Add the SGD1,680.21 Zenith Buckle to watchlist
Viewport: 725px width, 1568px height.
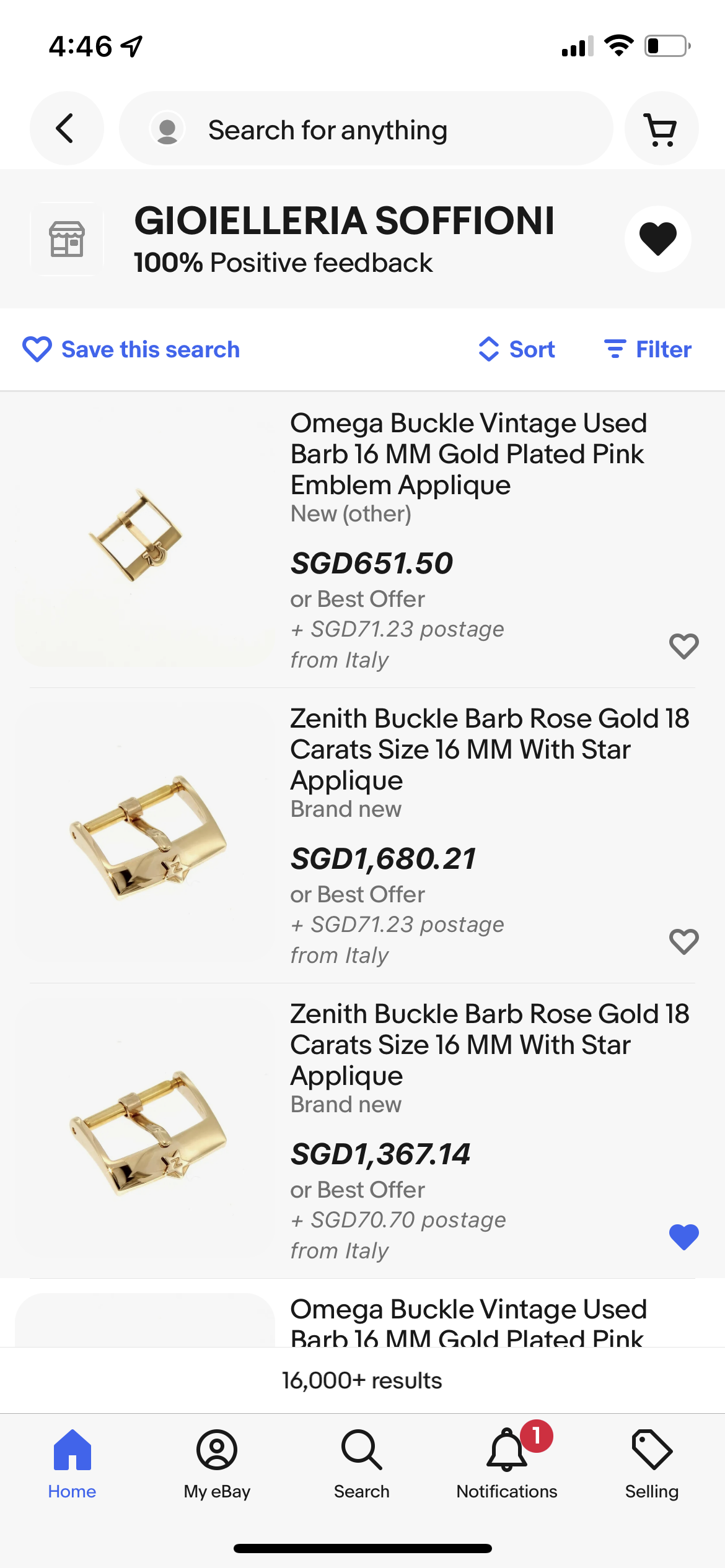pyautogui.click(x=683, y=942)
